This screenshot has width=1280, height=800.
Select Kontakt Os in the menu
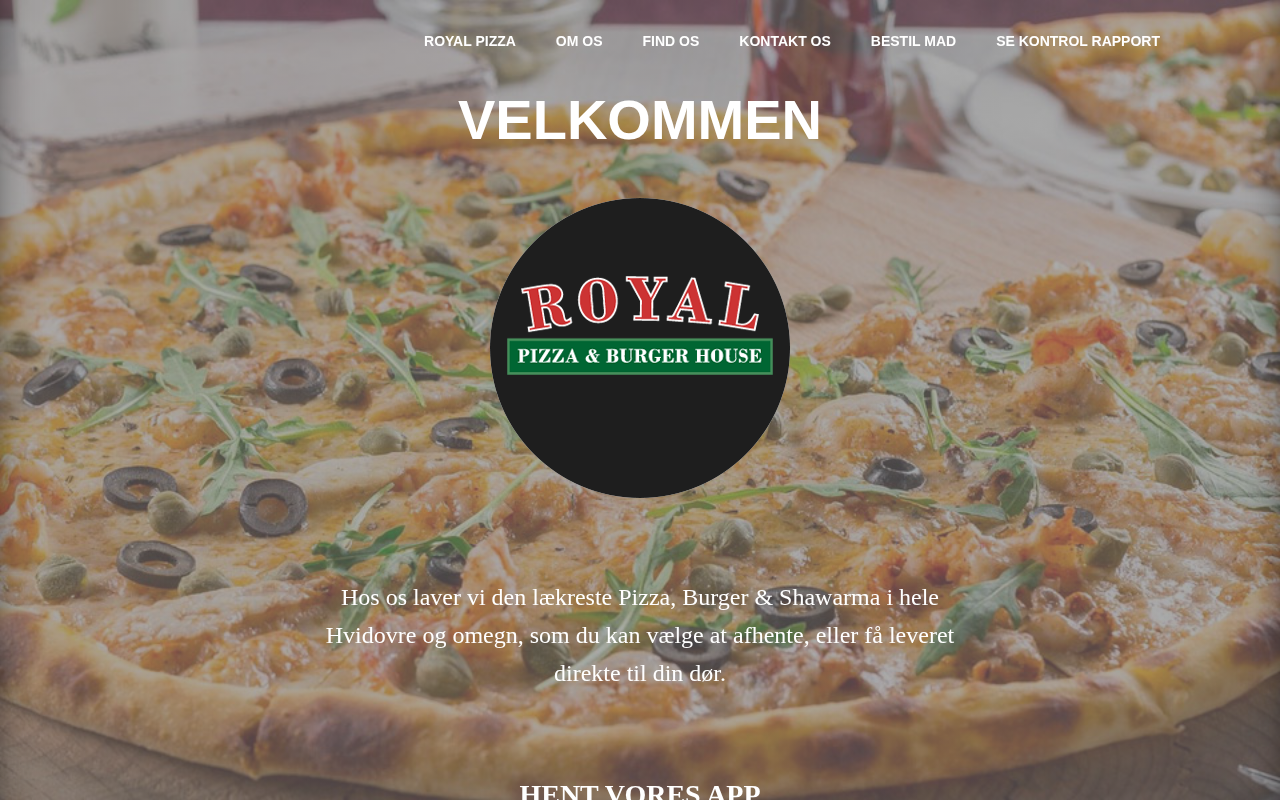tap(784, 41)
